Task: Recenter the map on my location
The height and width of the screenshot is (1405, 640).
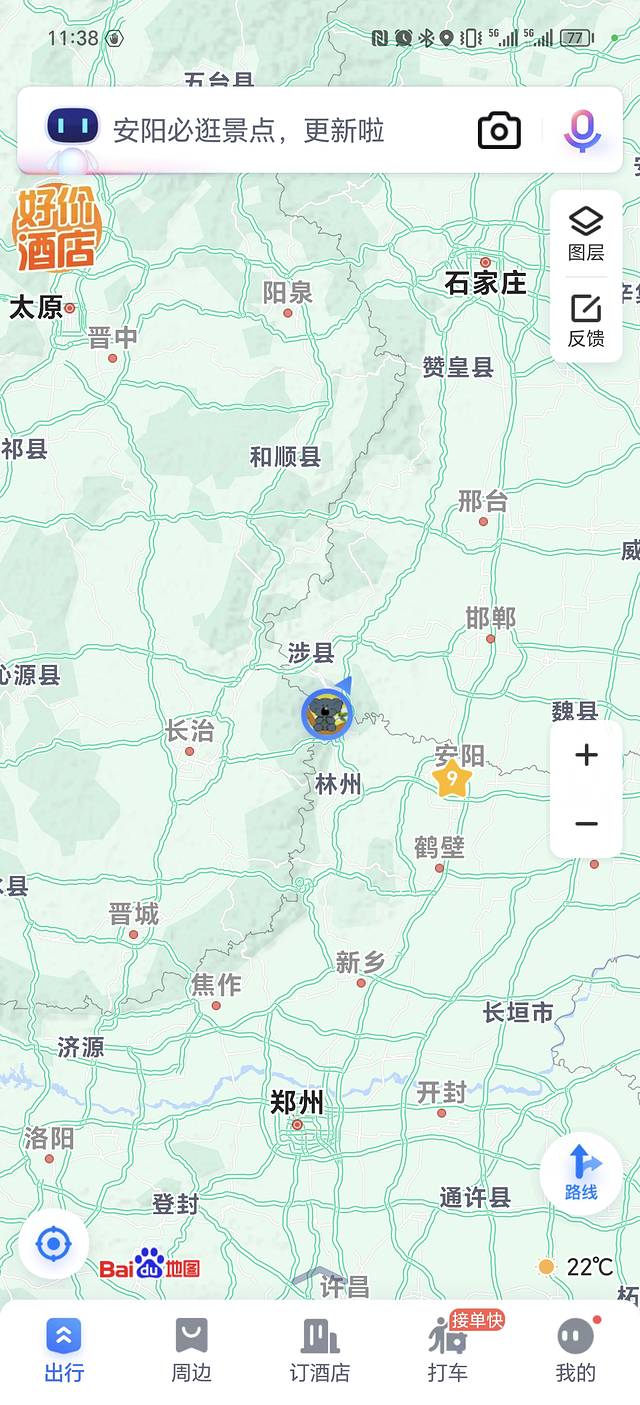Action: coord(53,1244)
